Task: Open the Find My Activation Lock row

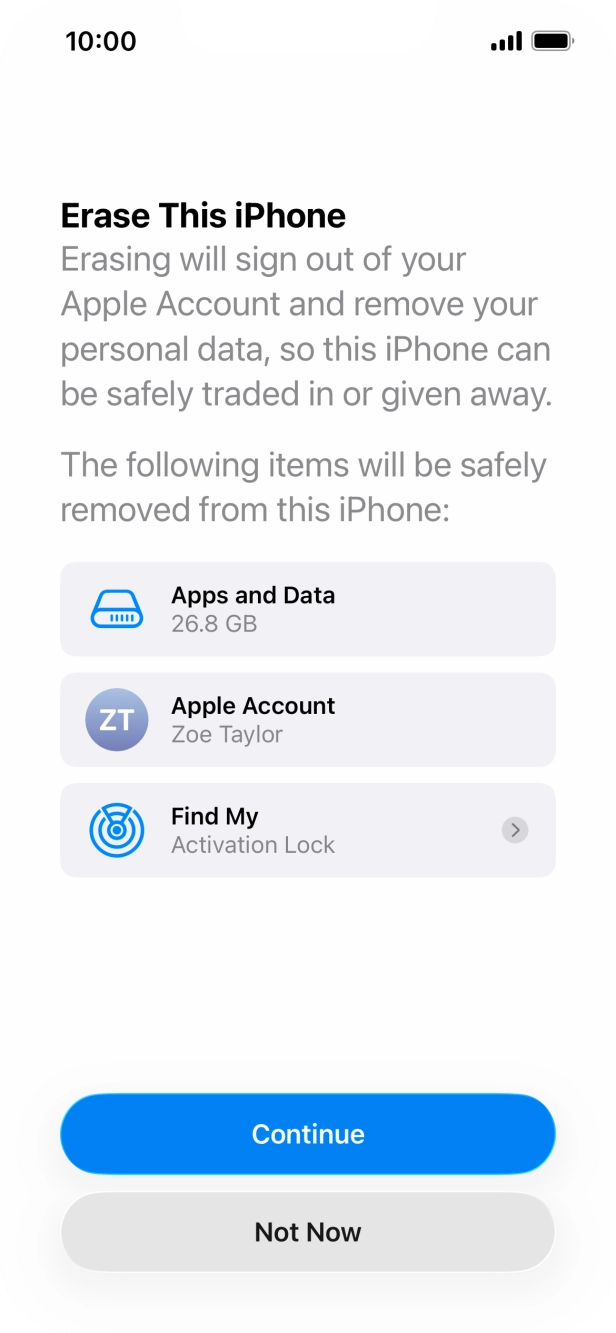Action: click(308, 830)
